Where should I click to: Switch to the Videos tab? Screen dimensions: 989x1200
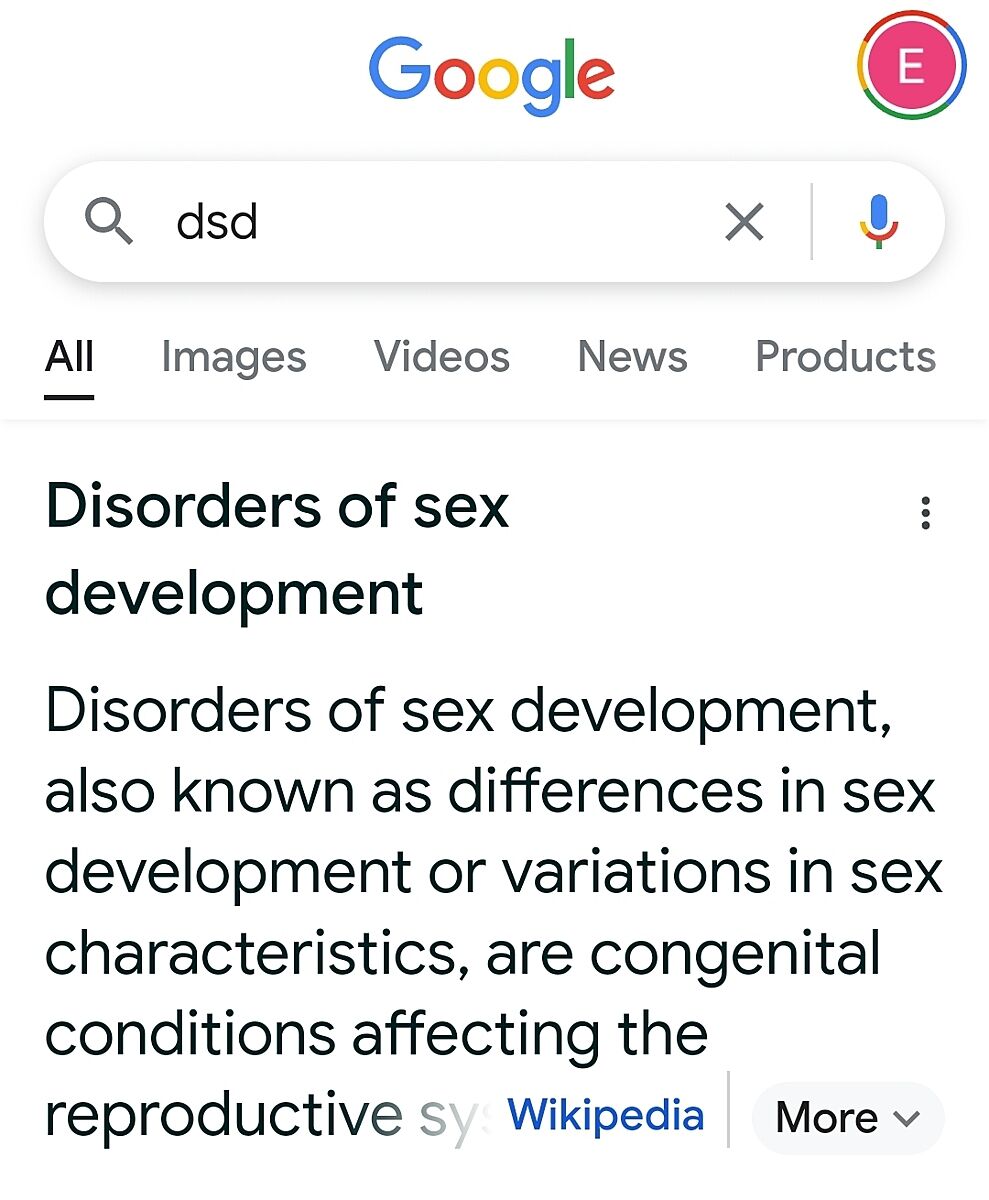pyautogui.click(x=441, y=357)
